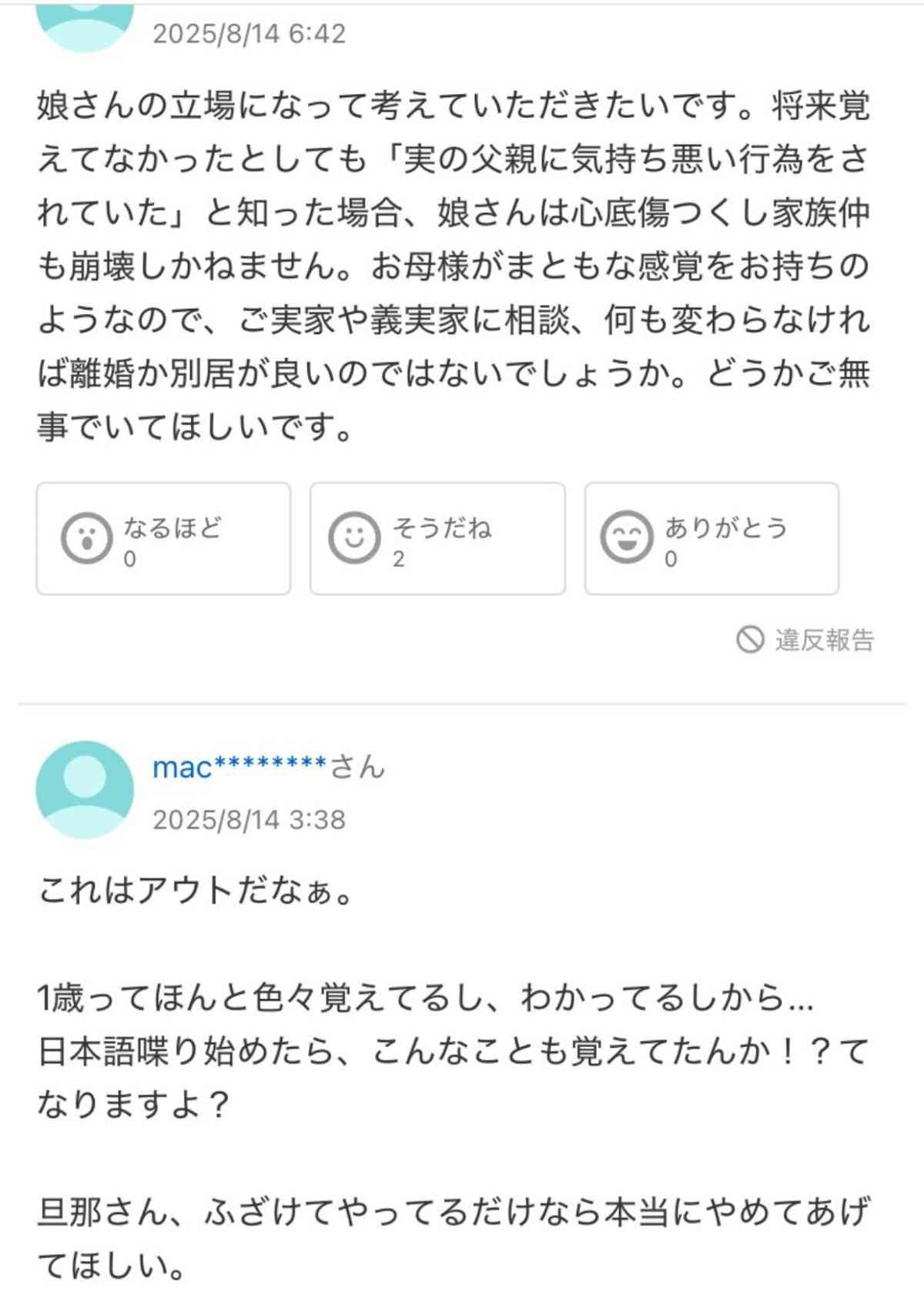
Task: React with ありがとう to the answer
Action: tap(711, 539)
